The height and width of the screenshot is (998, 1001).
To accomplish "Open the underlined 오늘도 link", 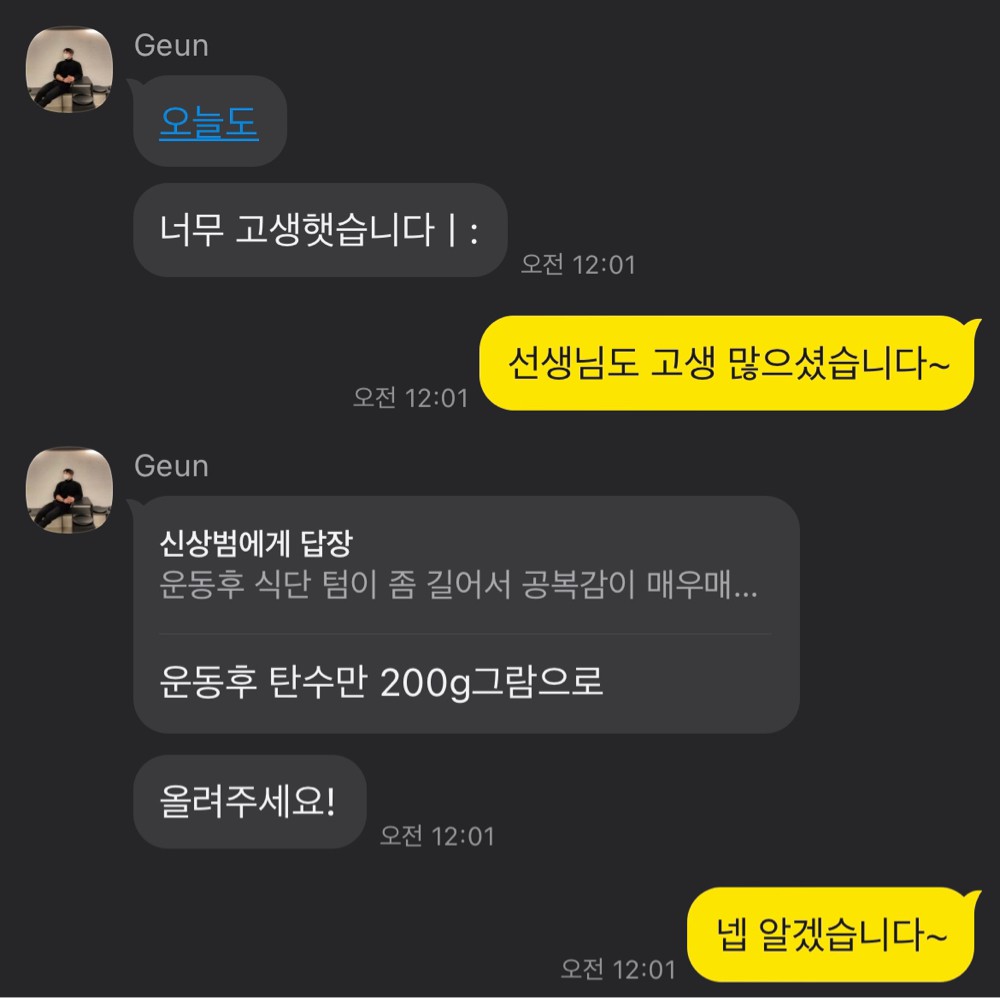I will [x=209, y=123].
